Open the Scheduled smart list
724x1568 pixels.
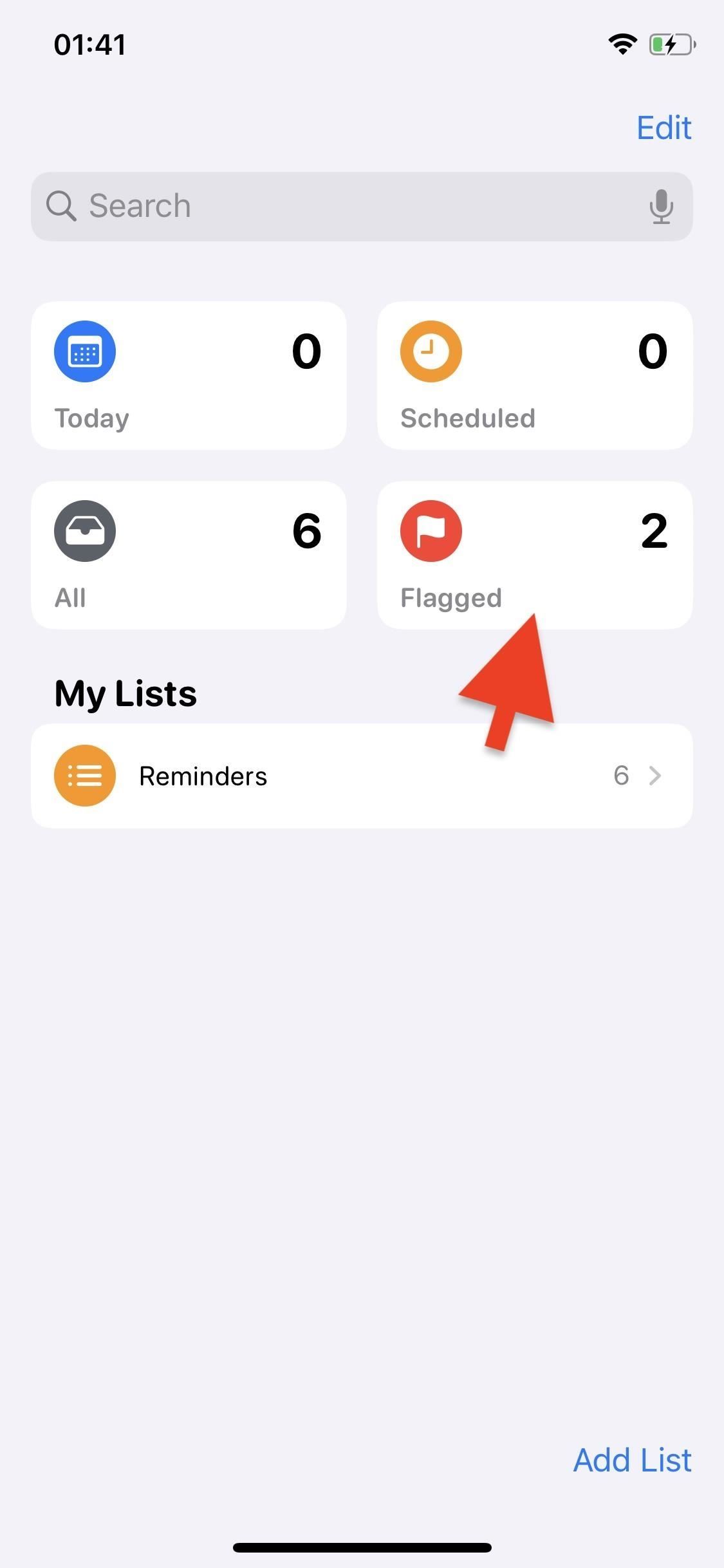click(x=535, y=375)
